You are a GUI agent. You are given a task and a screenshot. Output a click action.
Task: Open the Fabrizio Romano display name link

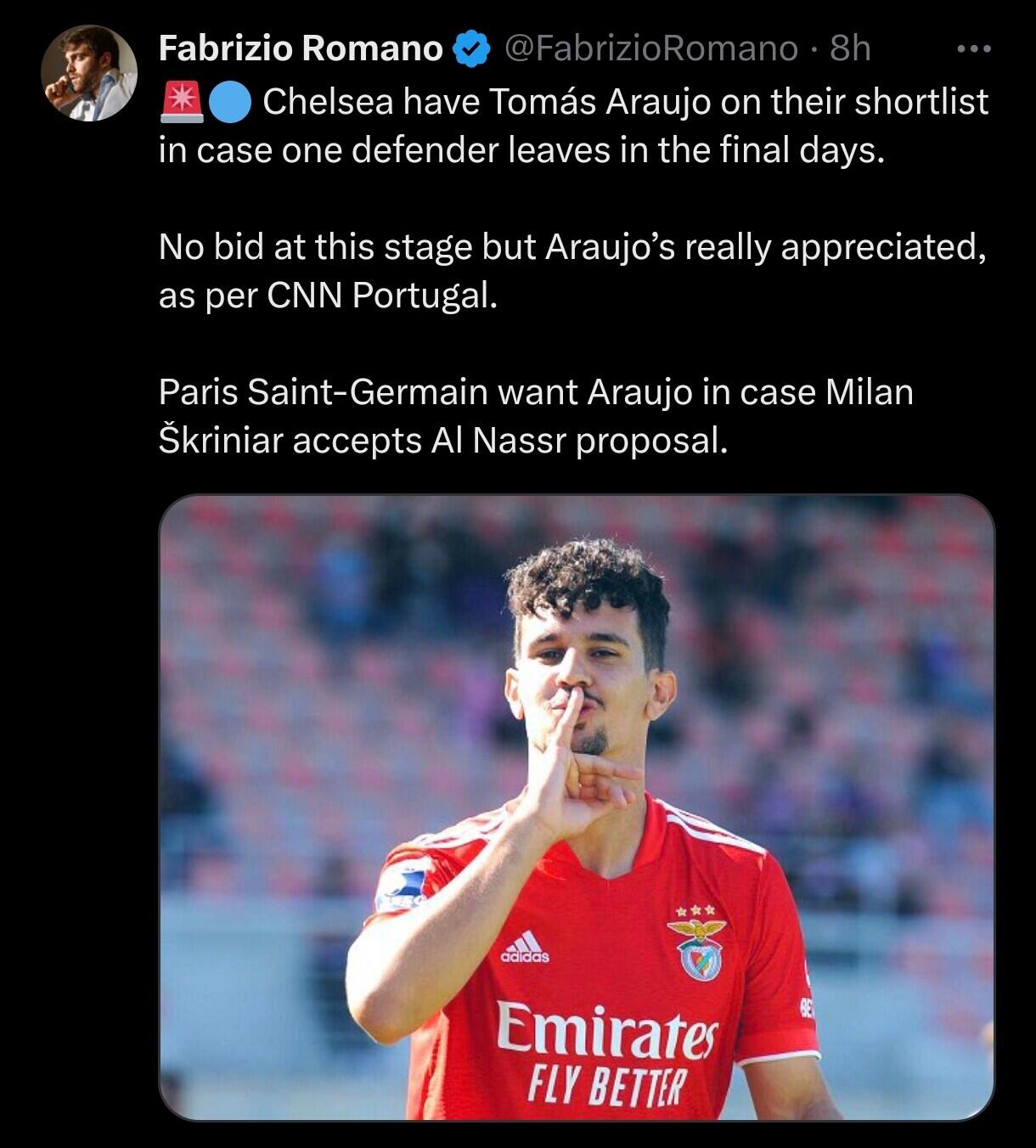[301, 48]
